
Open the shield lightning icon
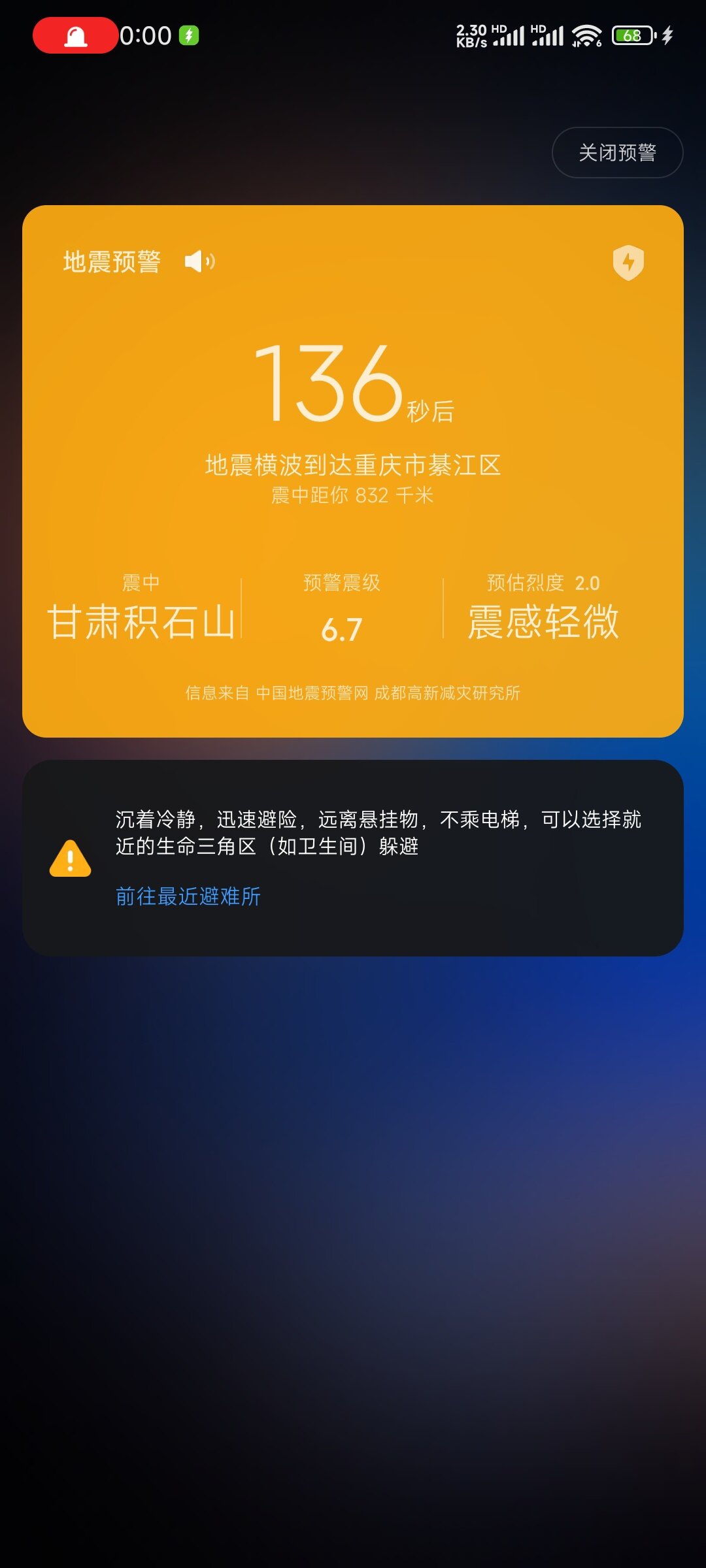pos(628,263)
